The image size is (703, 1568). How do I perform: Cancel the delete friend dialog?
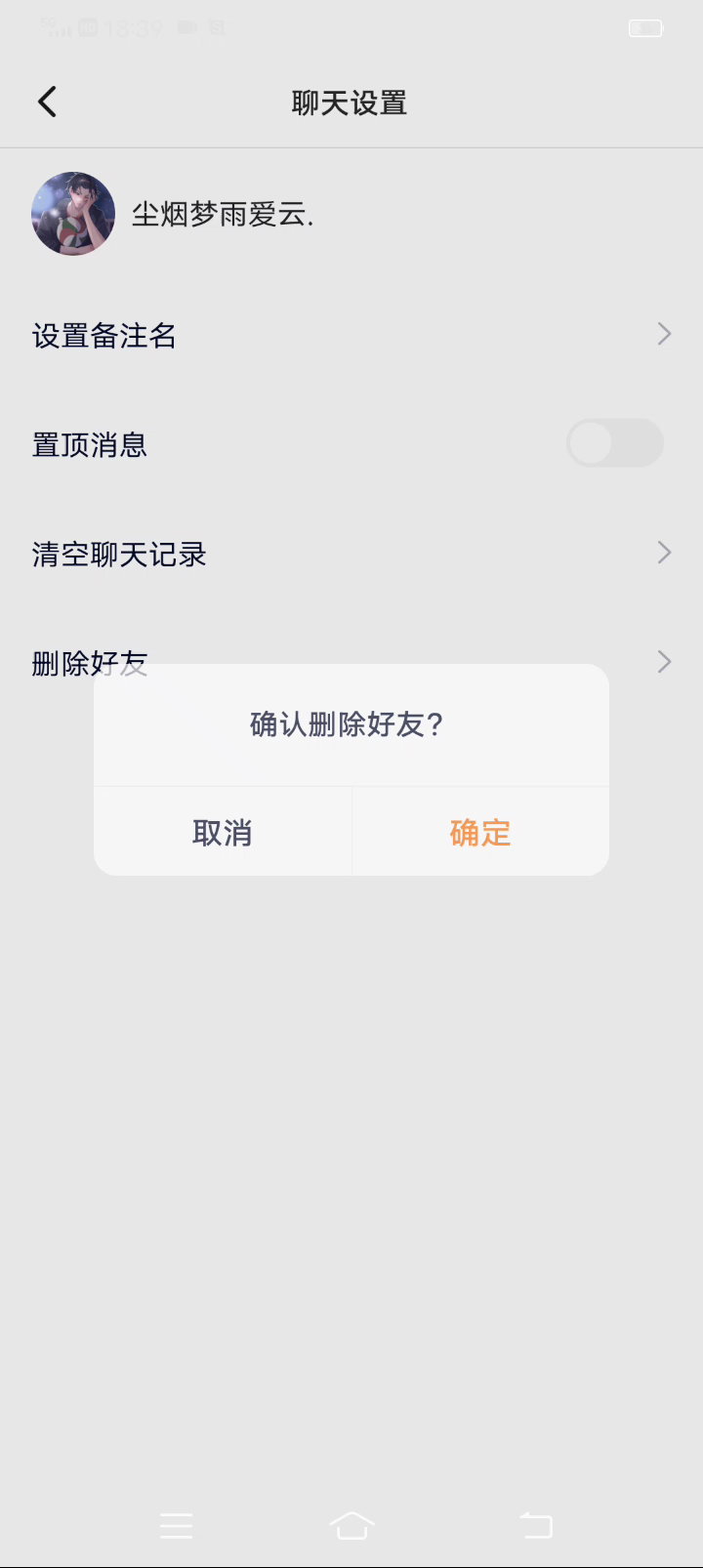coord(223,833)
